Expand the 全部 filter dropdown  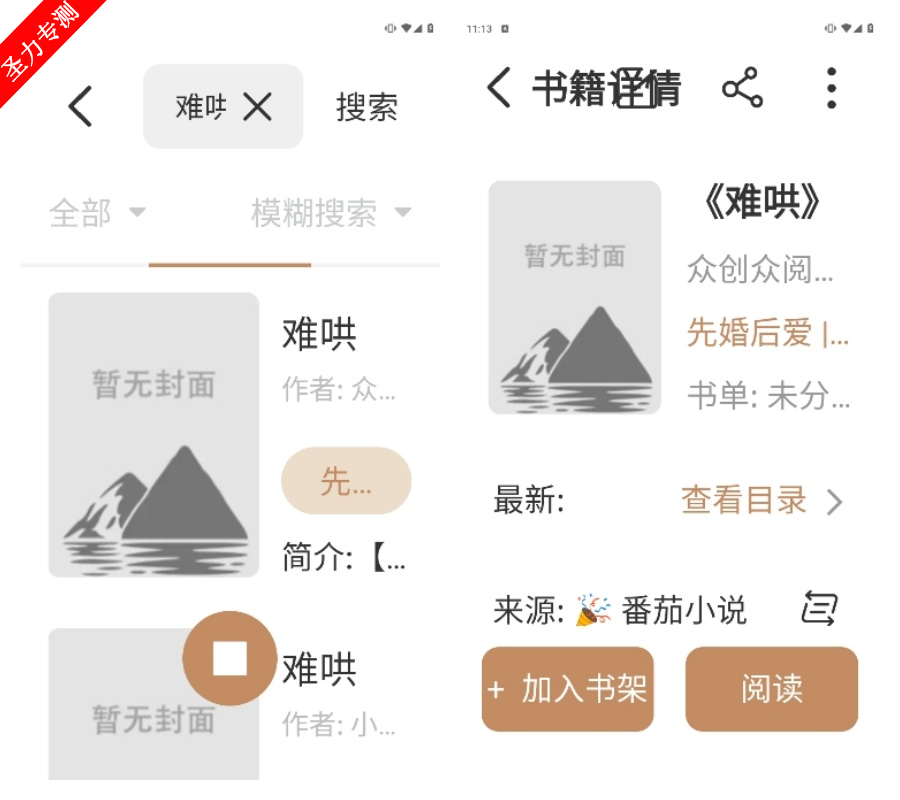coord(98,212)
